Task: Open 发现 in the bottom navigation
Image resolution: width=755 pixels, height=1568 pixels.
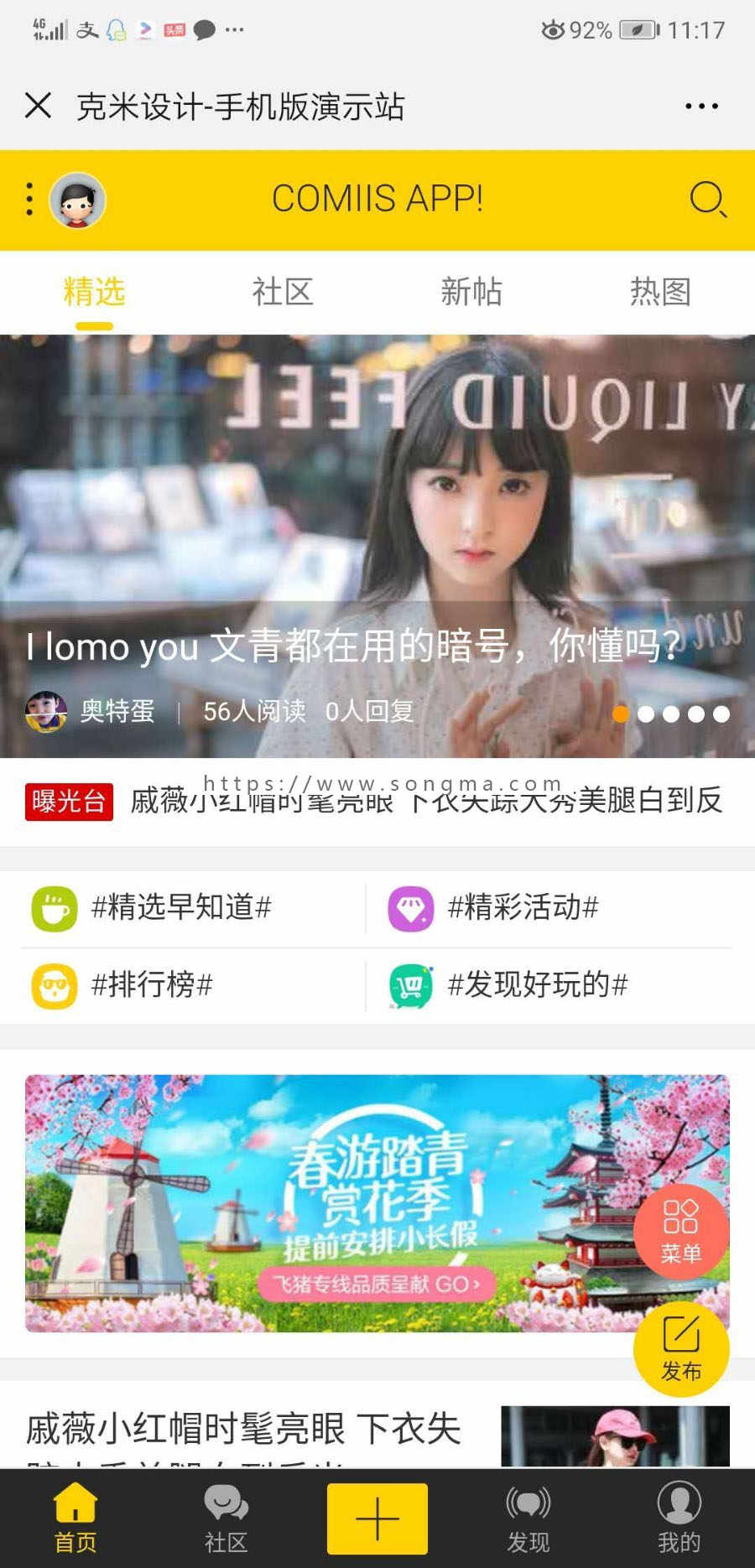Action: 528,1518
